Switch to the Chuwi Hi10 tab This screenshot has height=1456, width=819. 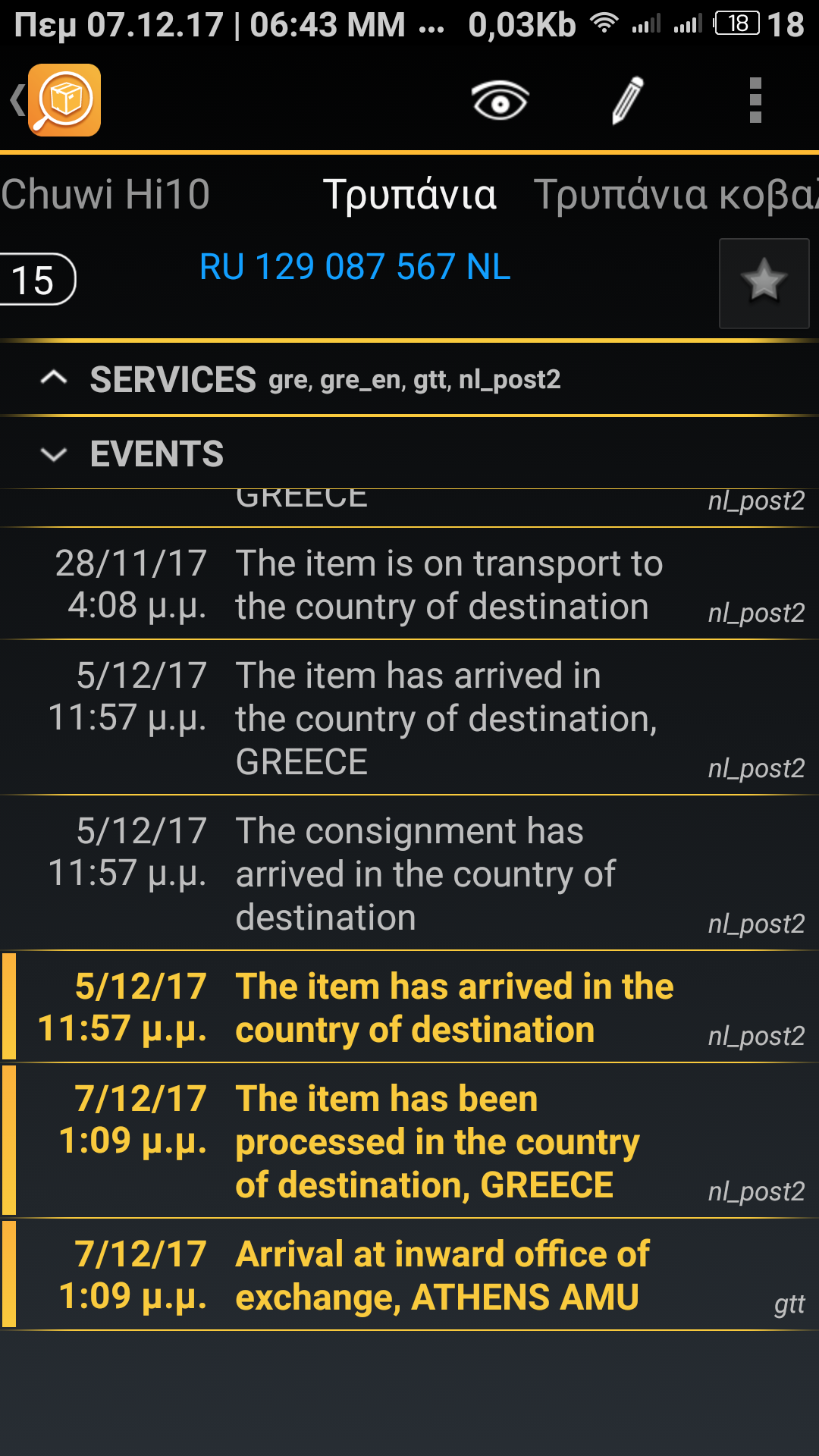pyautogui.click(x=106, y=194)
